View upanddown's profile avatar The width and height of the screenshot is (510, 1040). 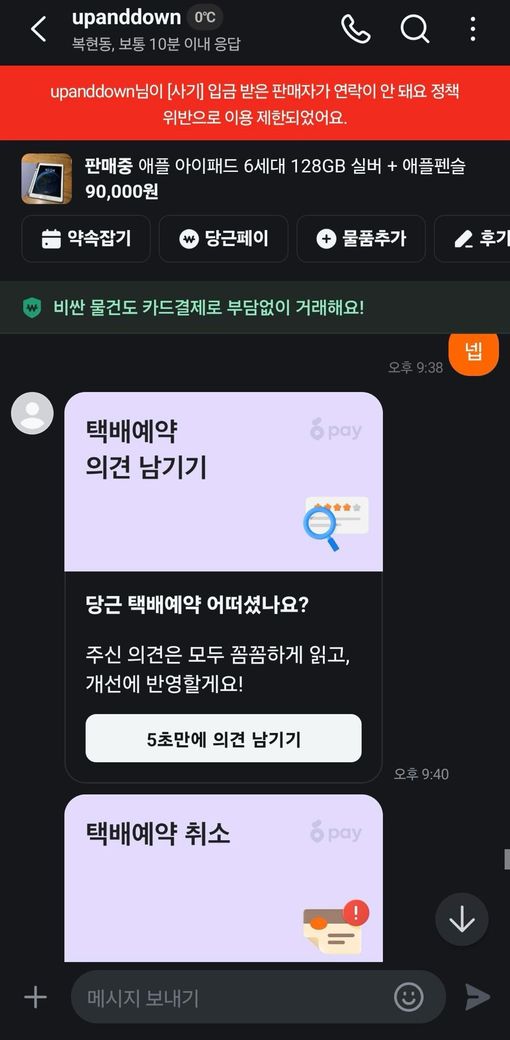(32, 413)
